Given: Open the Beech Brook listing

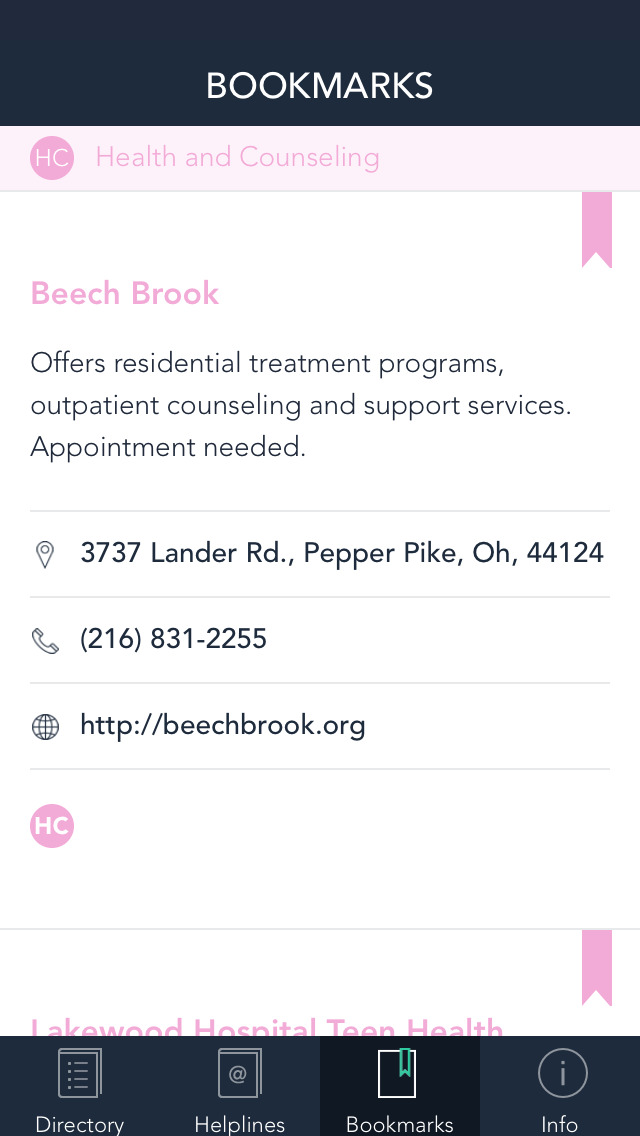Looking at the screenshot, I should pyautogui.click(x=125, y=294).
